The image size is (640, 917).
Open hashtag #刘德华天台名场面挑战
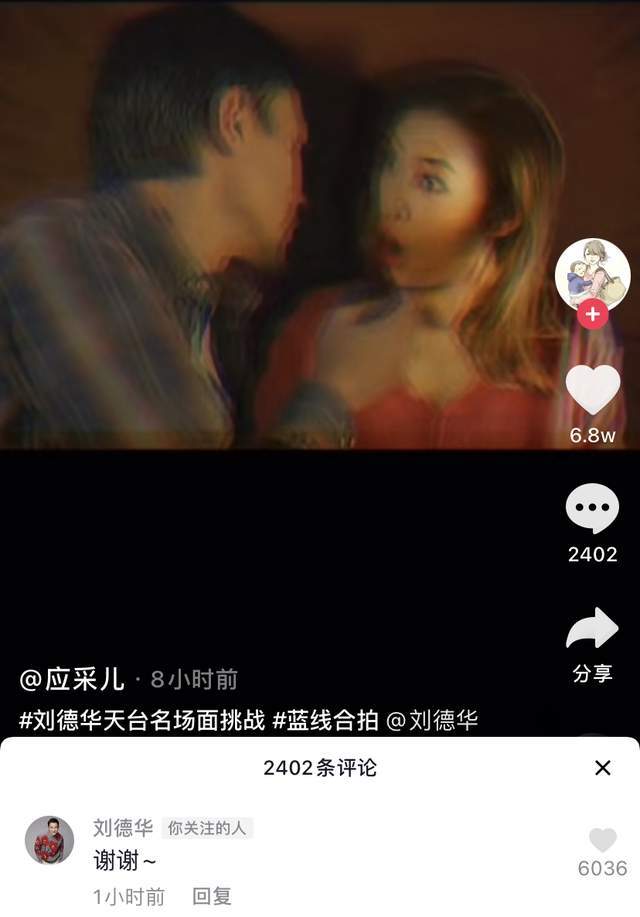coord(142,720)
